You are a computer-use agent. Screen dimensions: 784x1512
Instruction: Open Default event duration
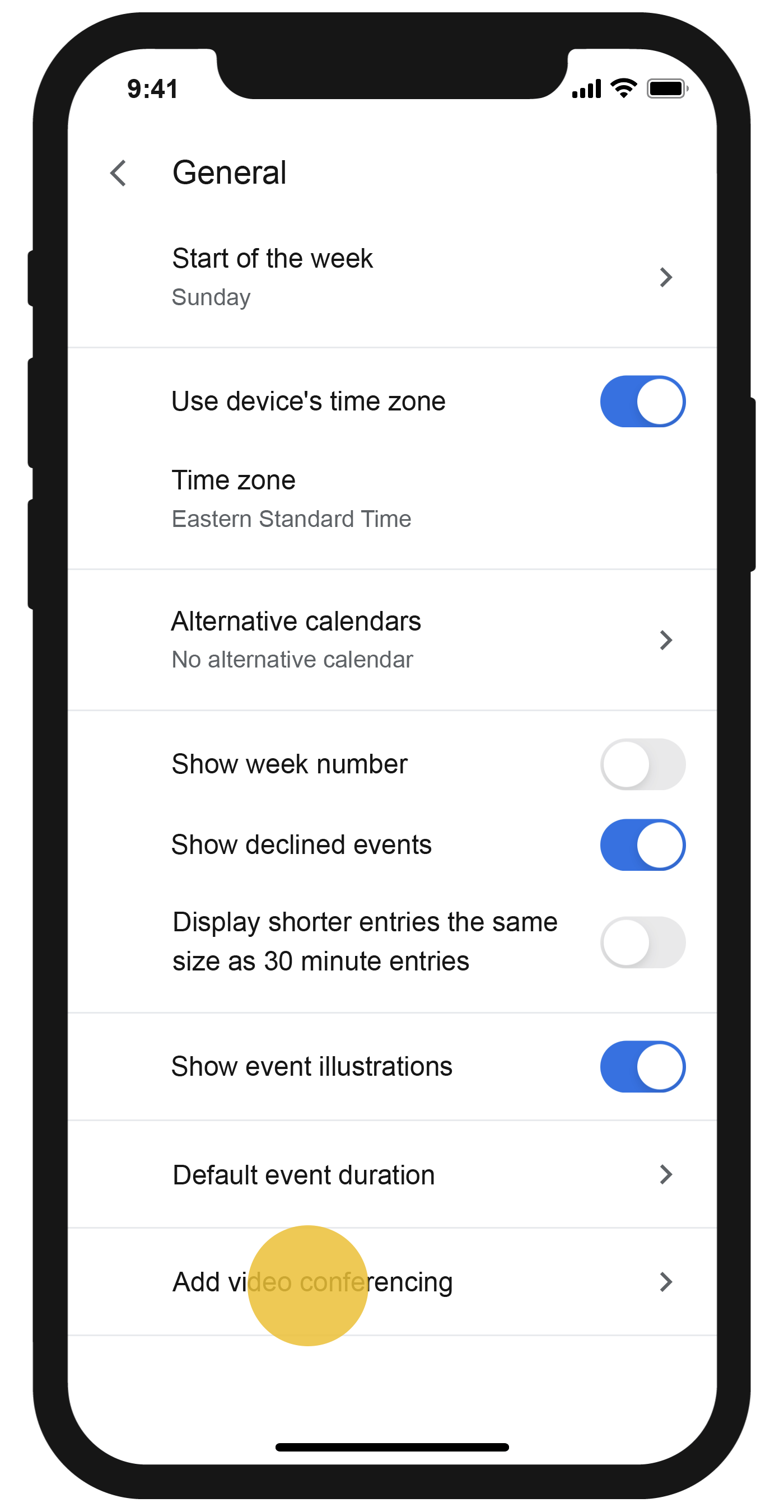point(392,1174)
